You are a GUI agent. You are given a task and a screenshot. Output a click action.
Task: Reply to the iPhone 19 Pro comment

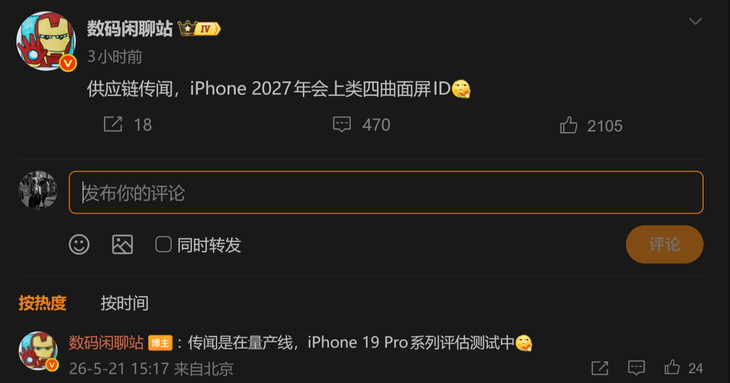[x=636, y=368]
